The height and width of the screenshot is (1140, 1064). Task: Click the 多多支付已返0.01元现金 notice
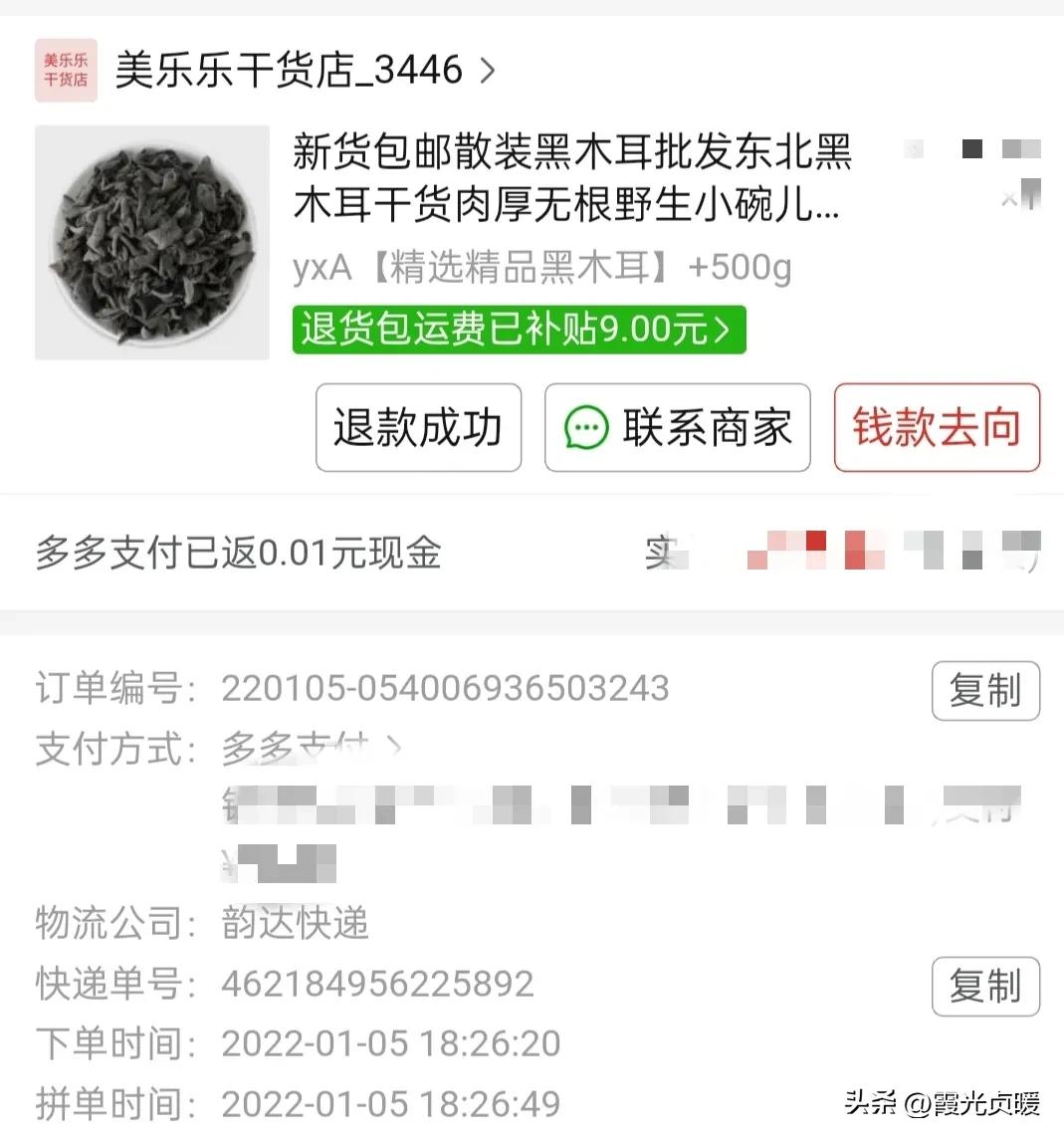pyautogui.click(x=239, y=554)
